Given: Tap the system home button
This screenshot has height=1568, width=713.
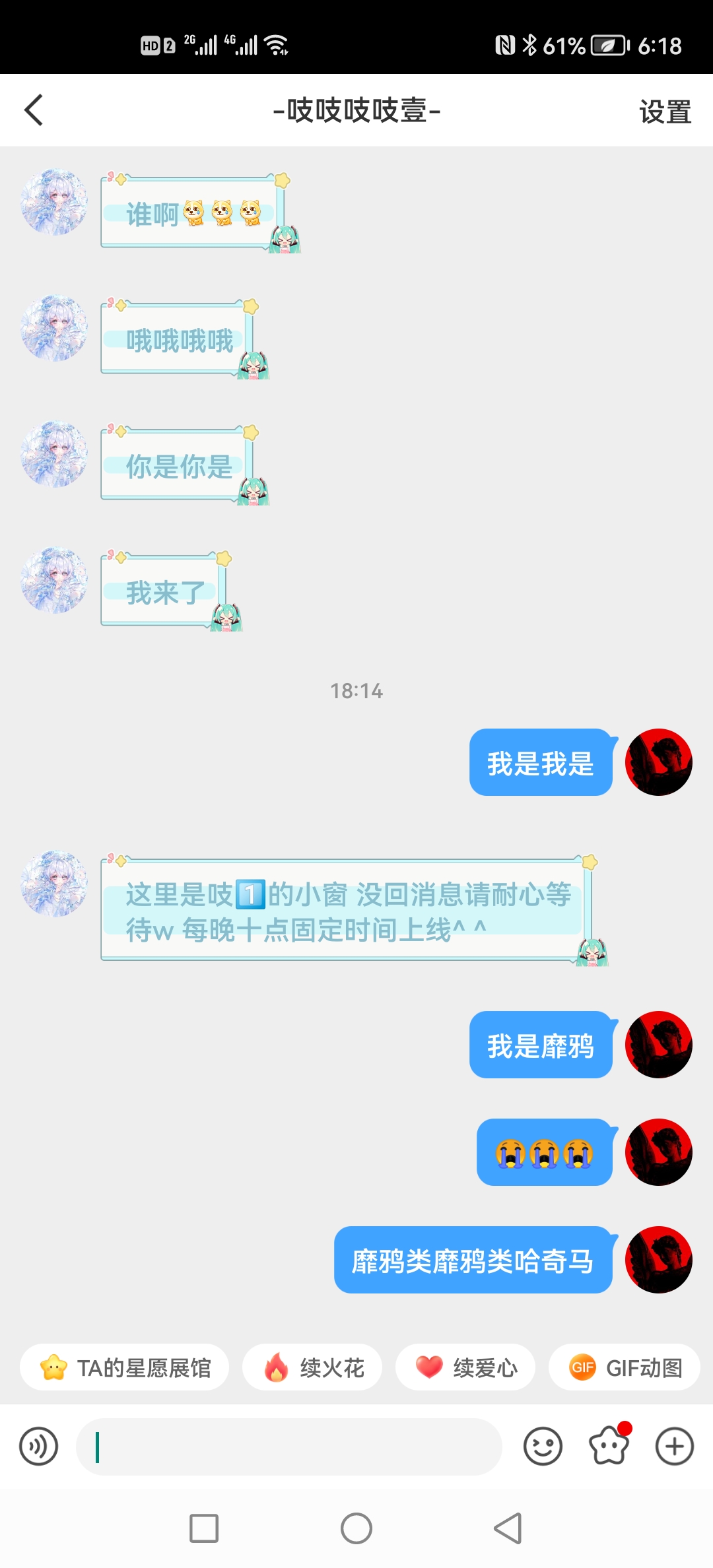Looking at the screenshot, I should click(x=356, y=1528).
